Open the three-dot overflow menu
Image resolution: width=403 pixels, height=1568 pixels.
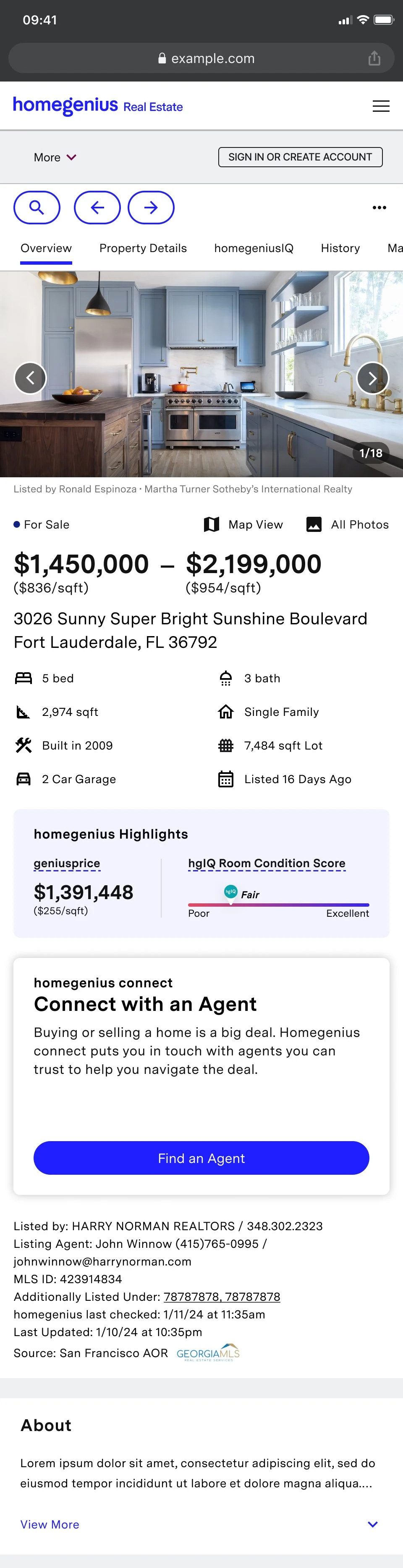(x=379, y=208)
